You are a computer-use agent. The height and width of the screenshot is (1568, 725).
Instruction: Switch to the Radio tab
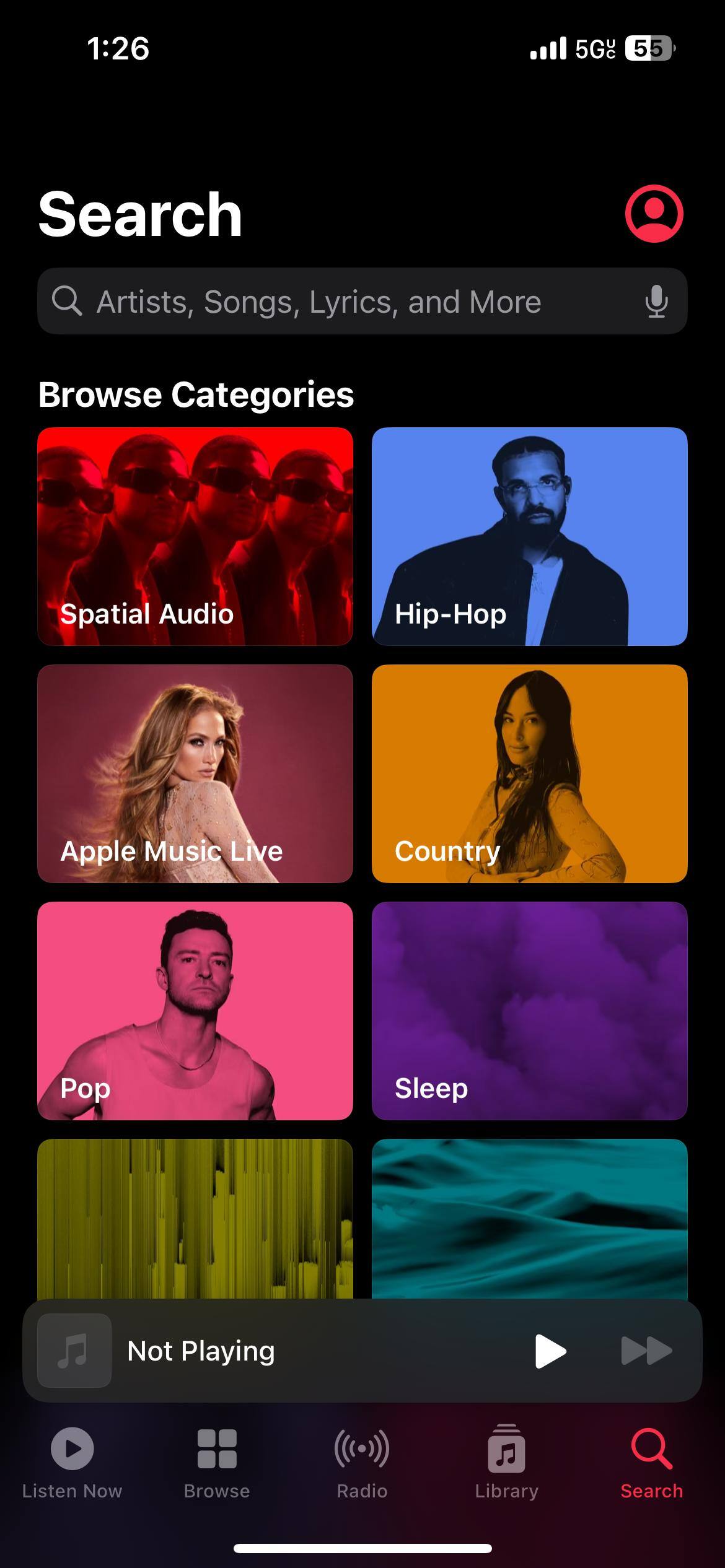362,1461
